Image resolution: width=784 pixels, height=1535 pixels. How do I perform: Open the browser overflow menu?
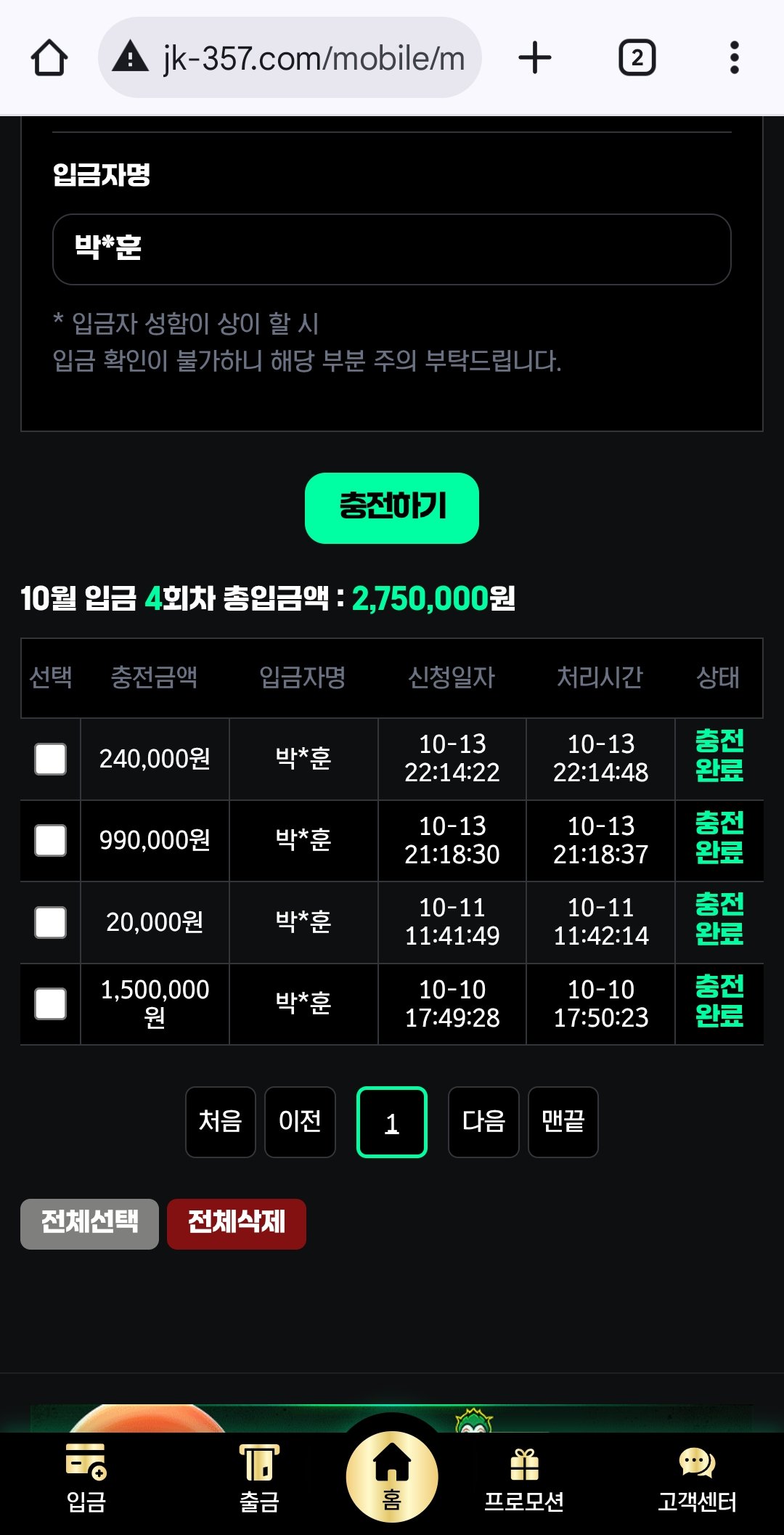pyautogui.click(x=734, y=58)
